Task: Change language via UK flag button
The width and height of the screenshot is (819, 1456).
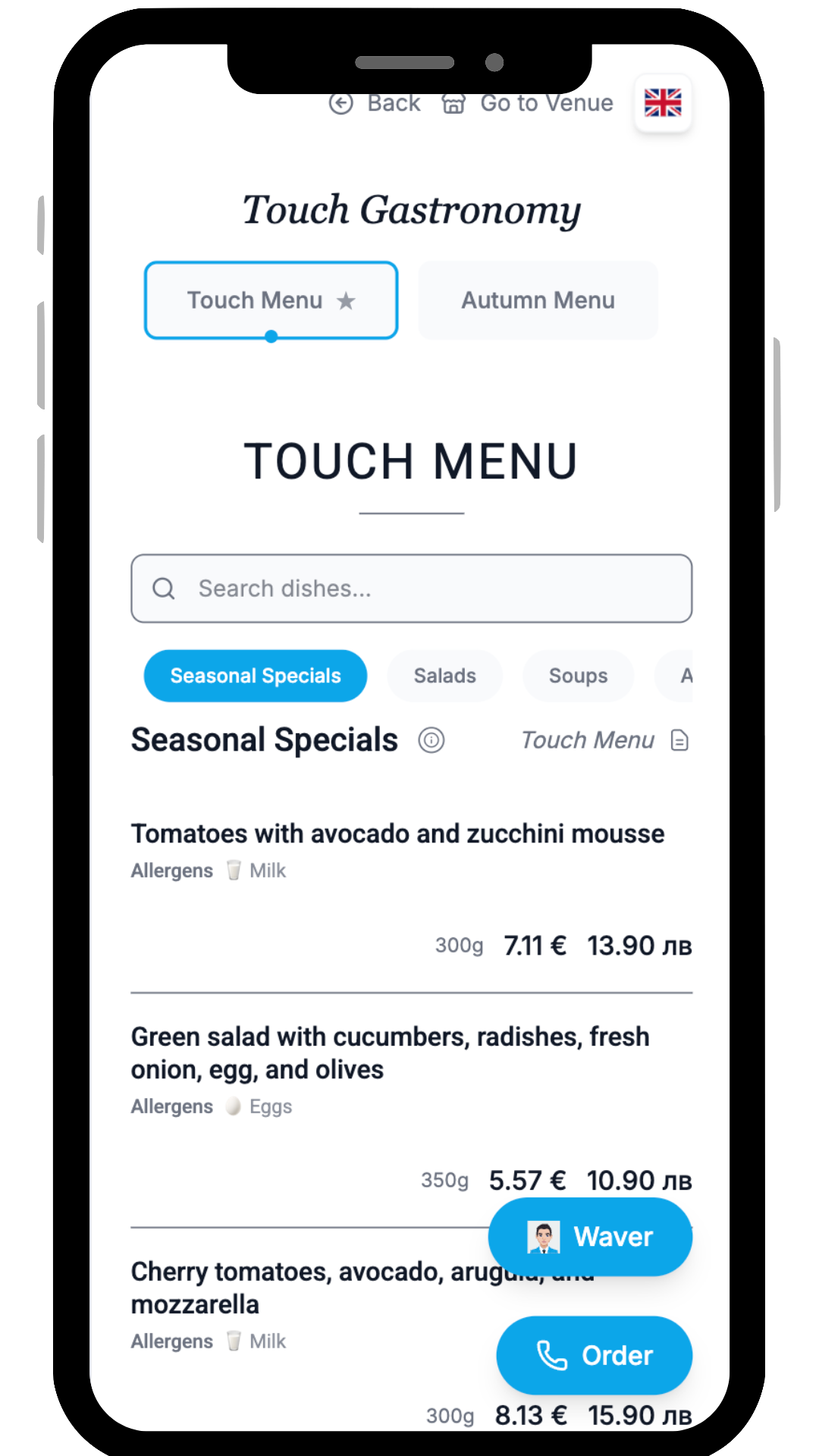Action: [x=663, y=103]
